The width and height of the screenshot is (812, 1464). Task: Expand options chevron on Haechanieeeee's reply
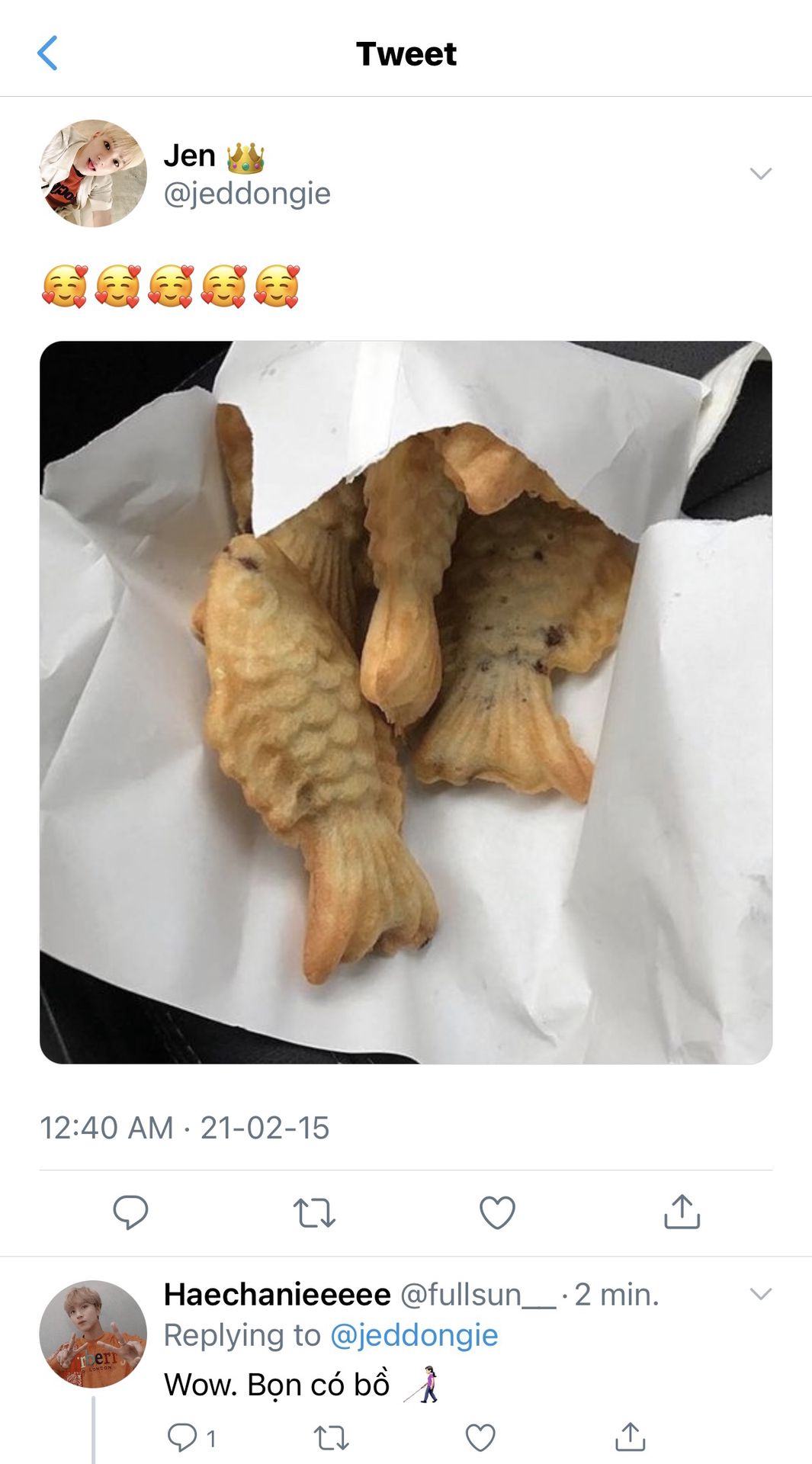coord(760,1294)
